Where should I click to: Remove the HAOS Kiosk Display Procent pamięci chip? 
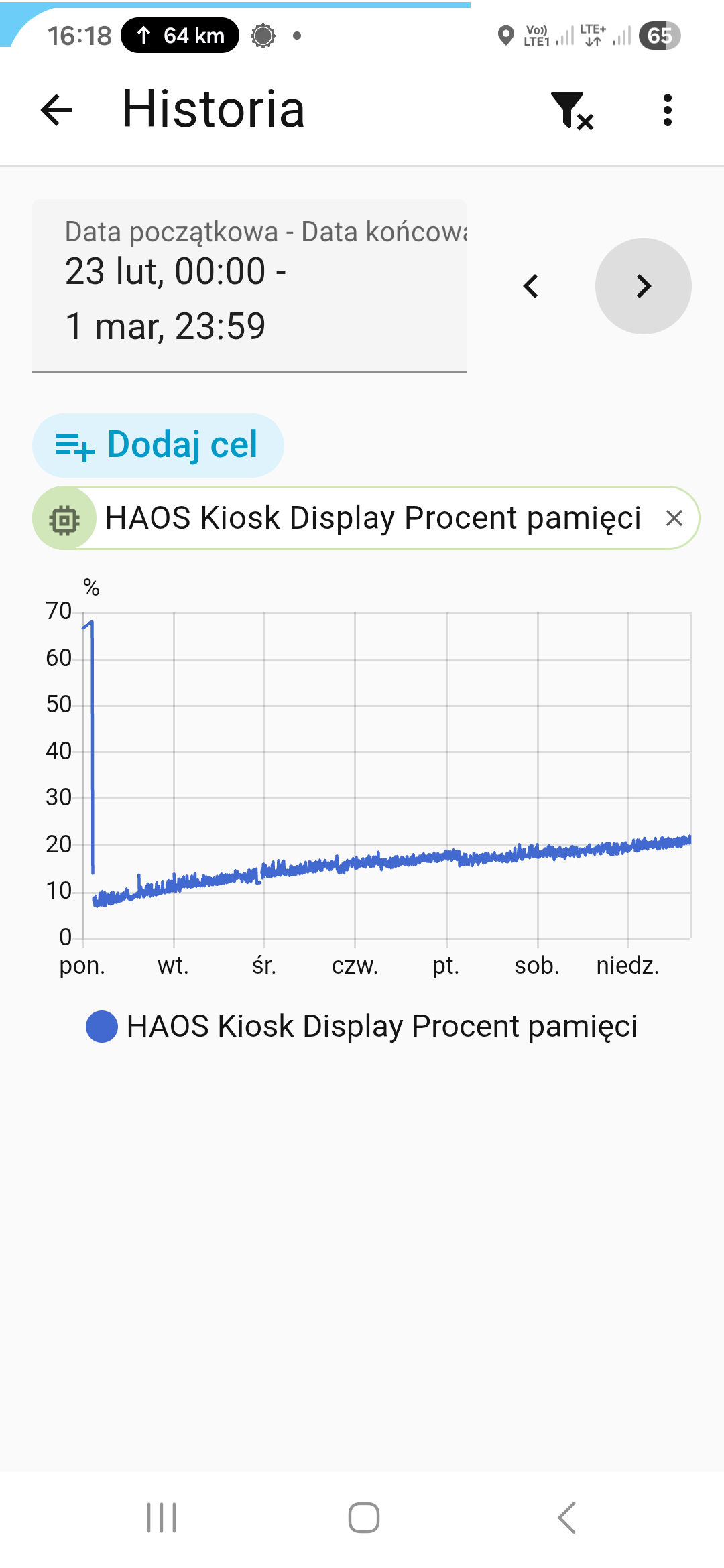(674, 518)
